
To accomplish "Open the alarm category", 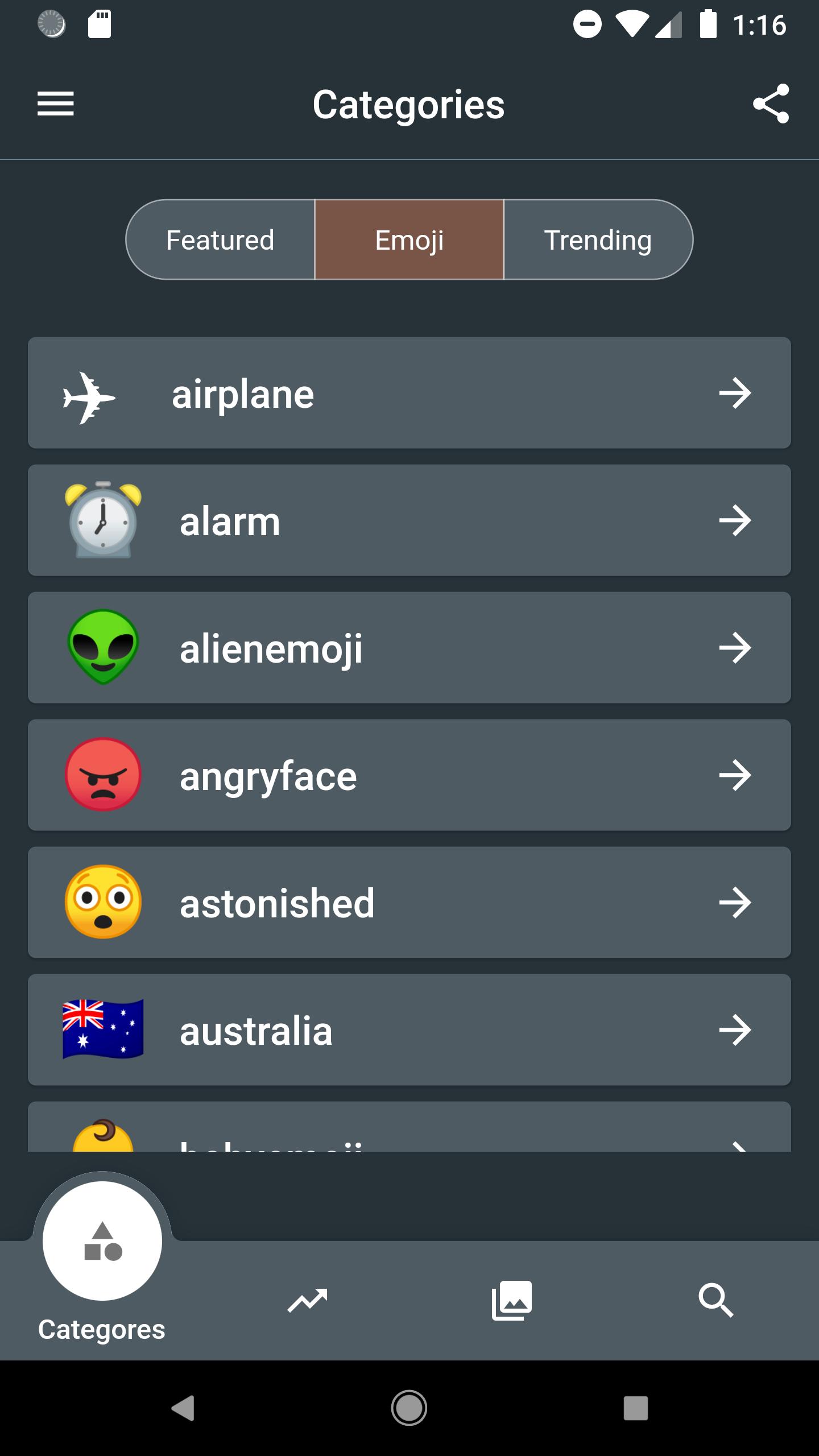I will (x=409, y=520).
